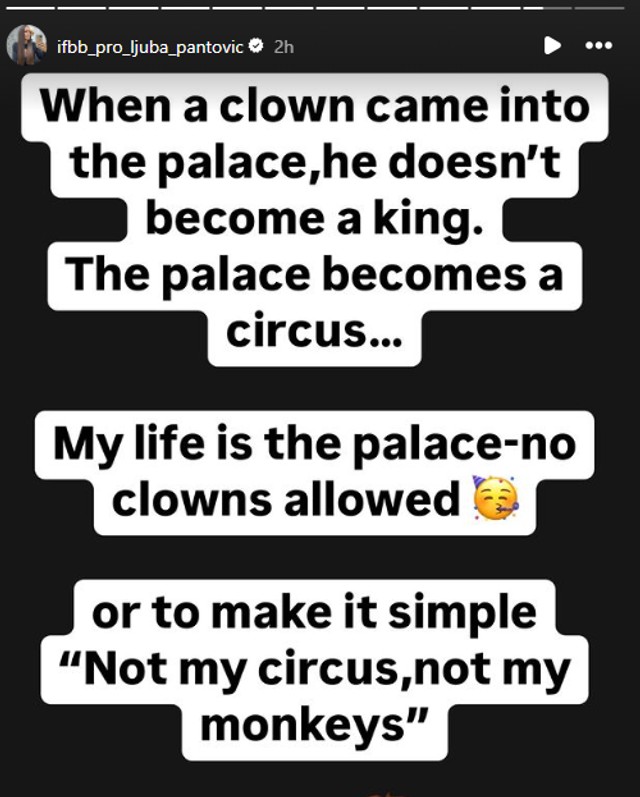Open ifbb_pro_ljuba_pantovic's profile picture
Image resolution: width=640 pixels, height=797 pixels.
tap(27, 46)
